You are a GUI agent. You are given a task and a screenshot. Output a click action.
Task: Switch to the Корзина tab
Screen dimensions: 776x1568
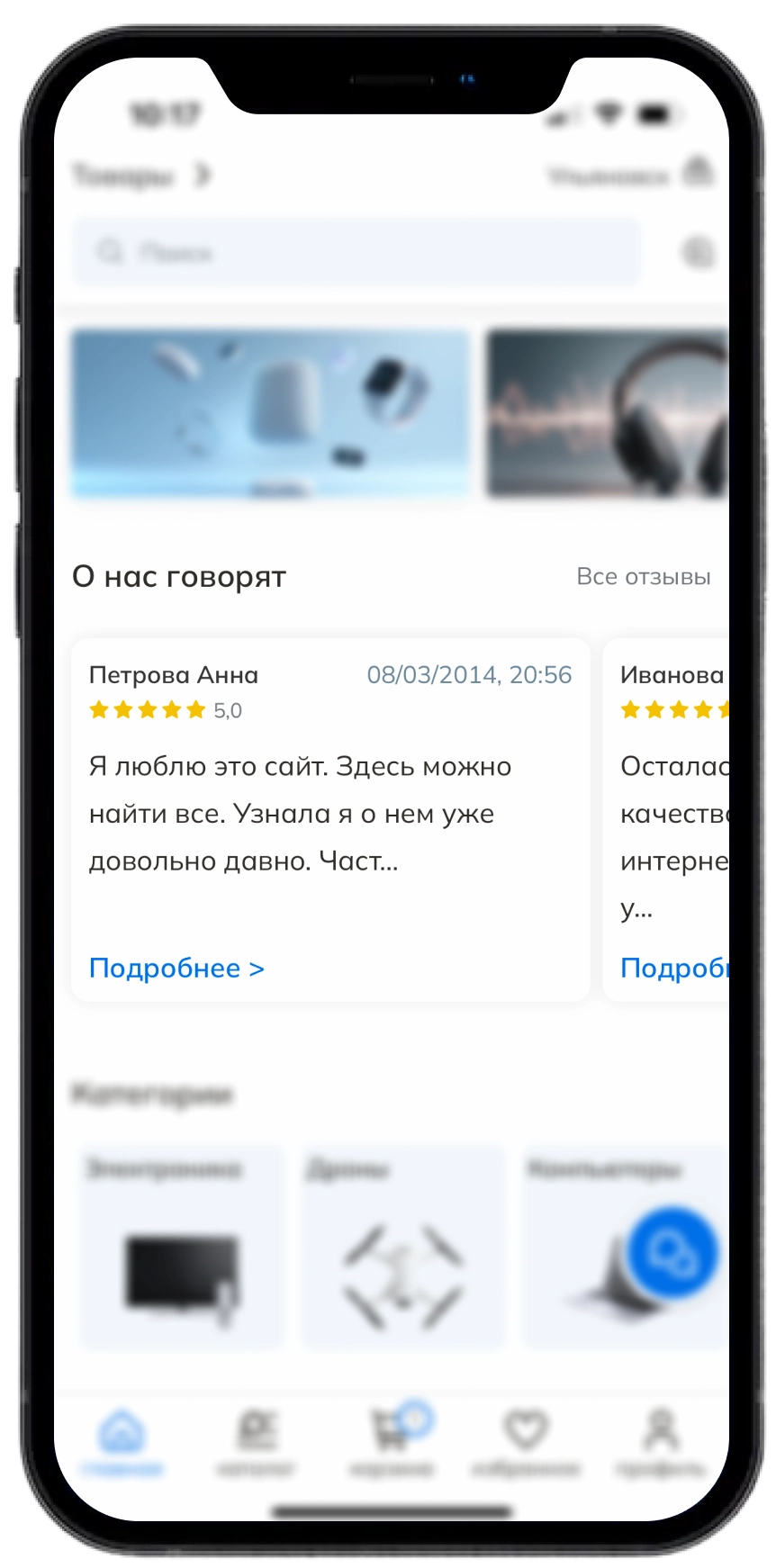pyautogui.click(x=391, y=1443)
